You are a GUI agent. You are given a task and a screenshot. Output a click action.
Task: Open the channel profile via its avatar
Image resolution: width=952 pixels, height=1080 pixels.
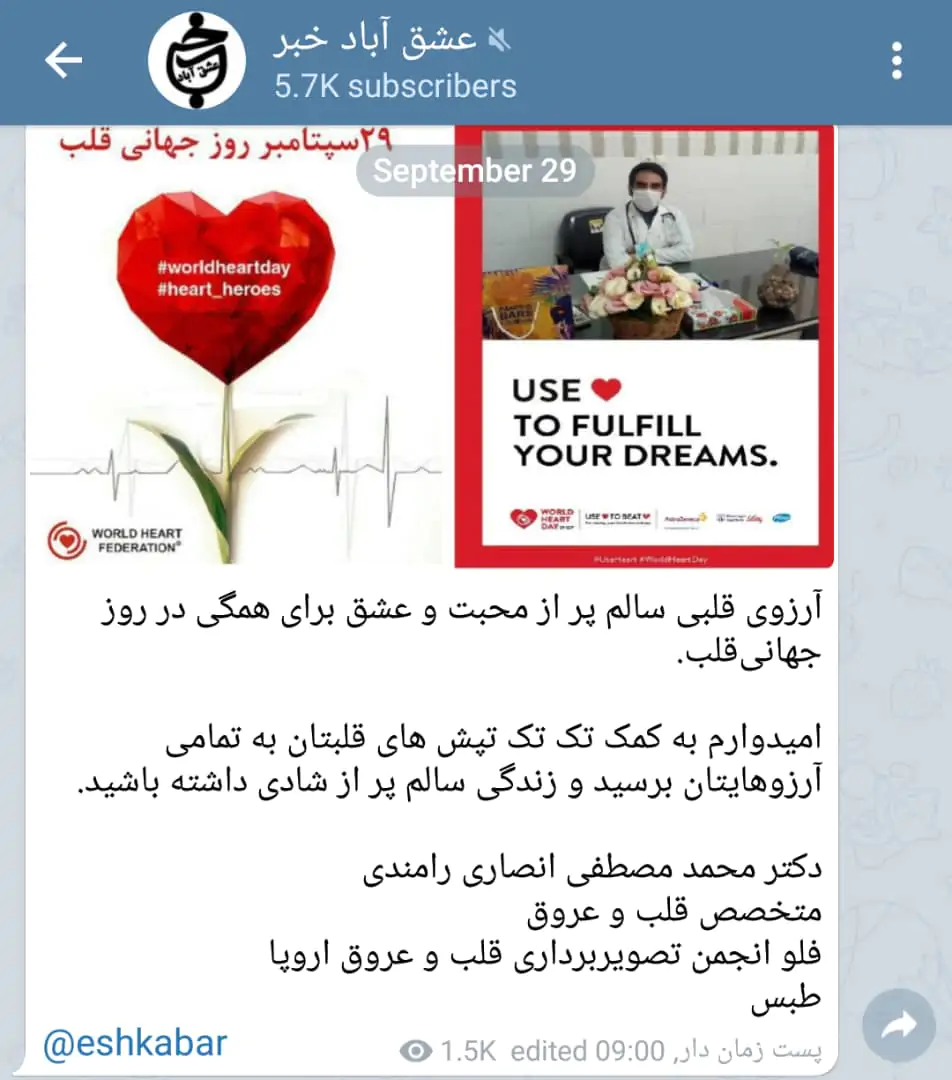[197, 58]
